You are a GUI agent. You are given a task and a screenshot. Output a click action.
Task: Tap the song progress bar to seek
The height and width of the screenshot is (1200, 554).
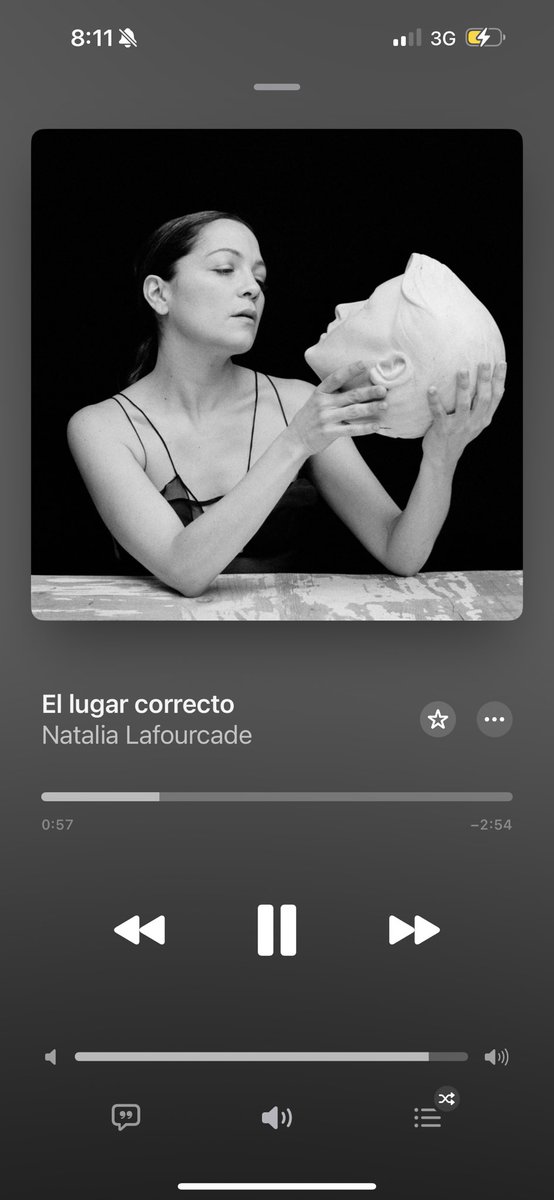pos(277,797)
